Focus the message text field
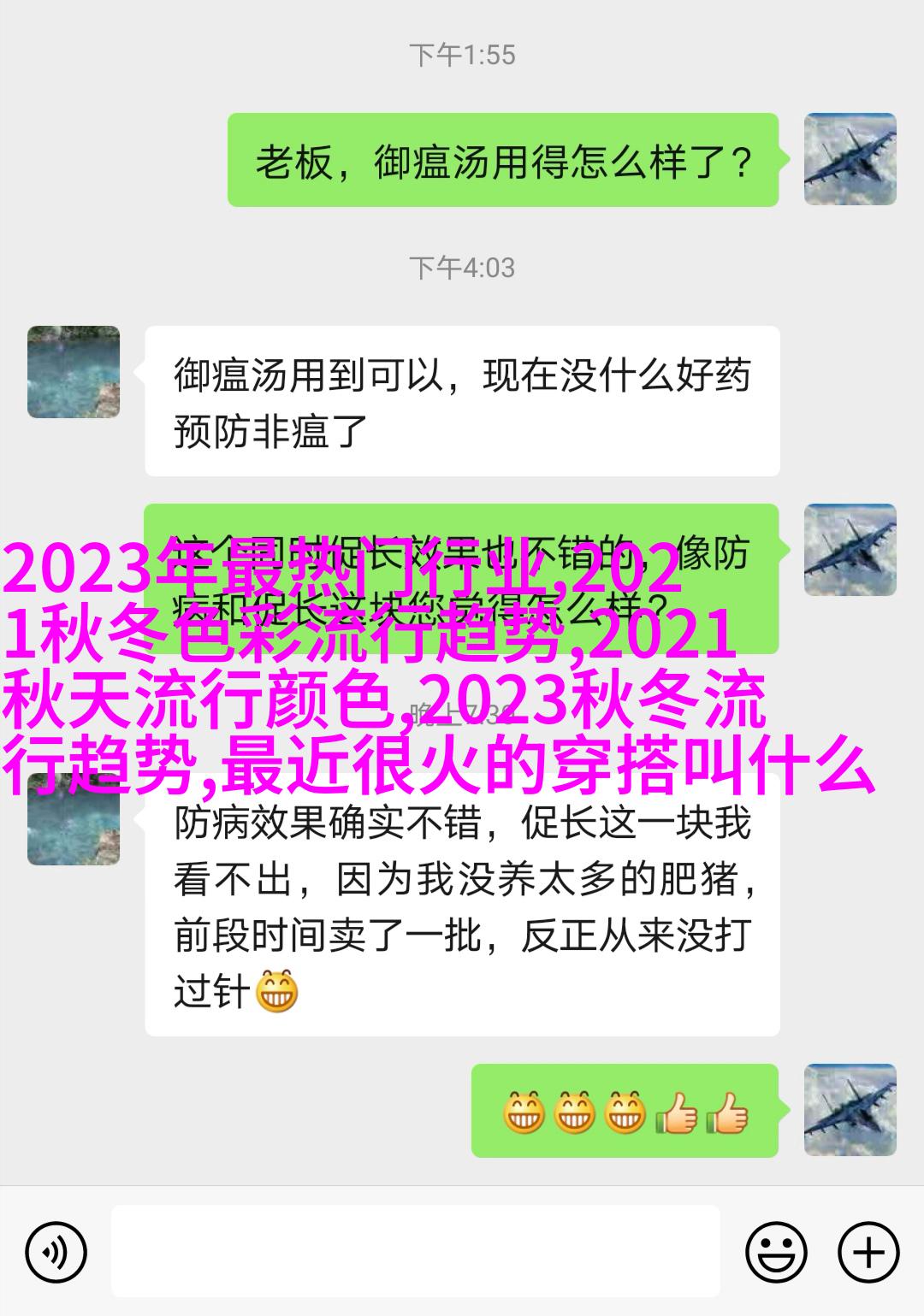Image resolution: width=924 pixels, height=1316 pixels. pos(415,1254)
